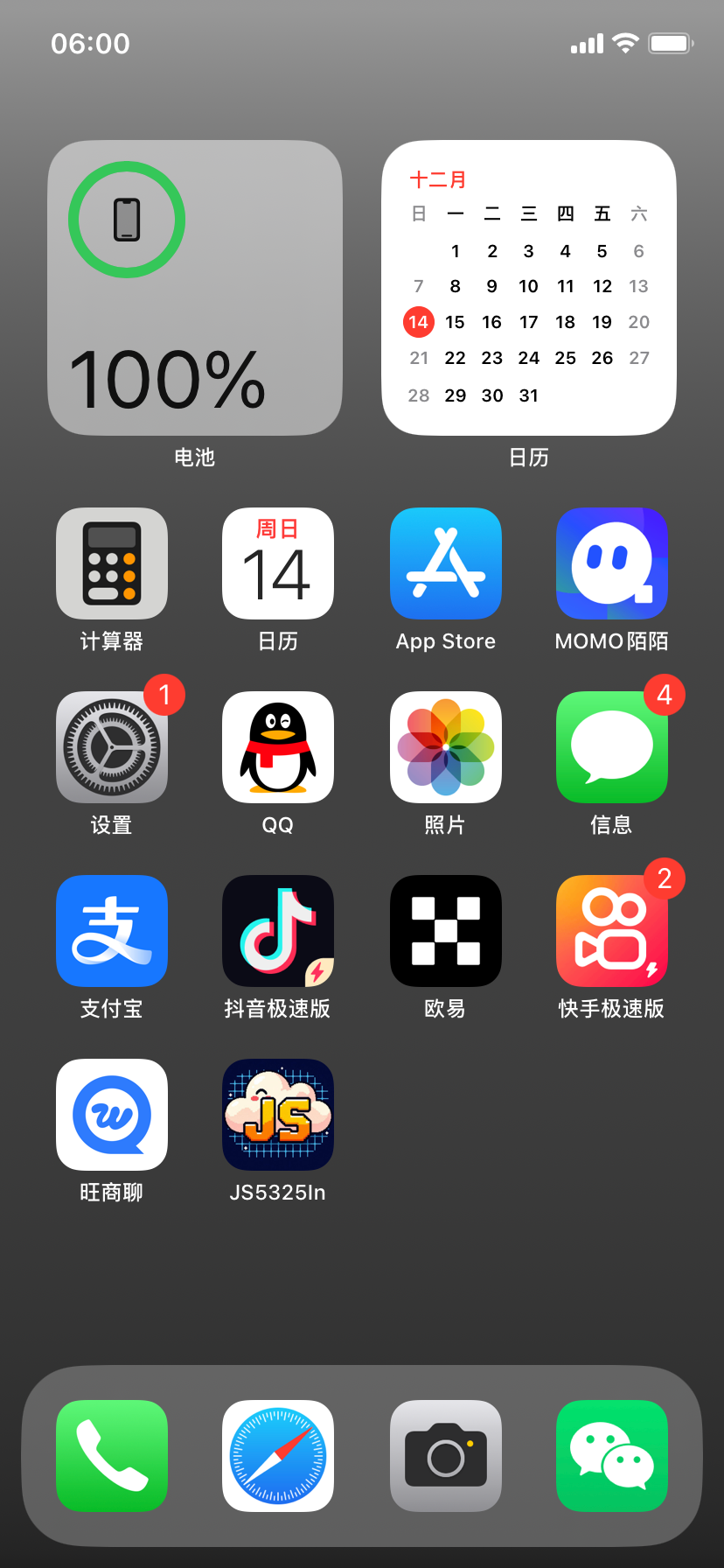Image resolution: width=724 pixels, height=1568 pixels.
Task: Launch 支付宝 Alipay
Action: click(112, 931)
